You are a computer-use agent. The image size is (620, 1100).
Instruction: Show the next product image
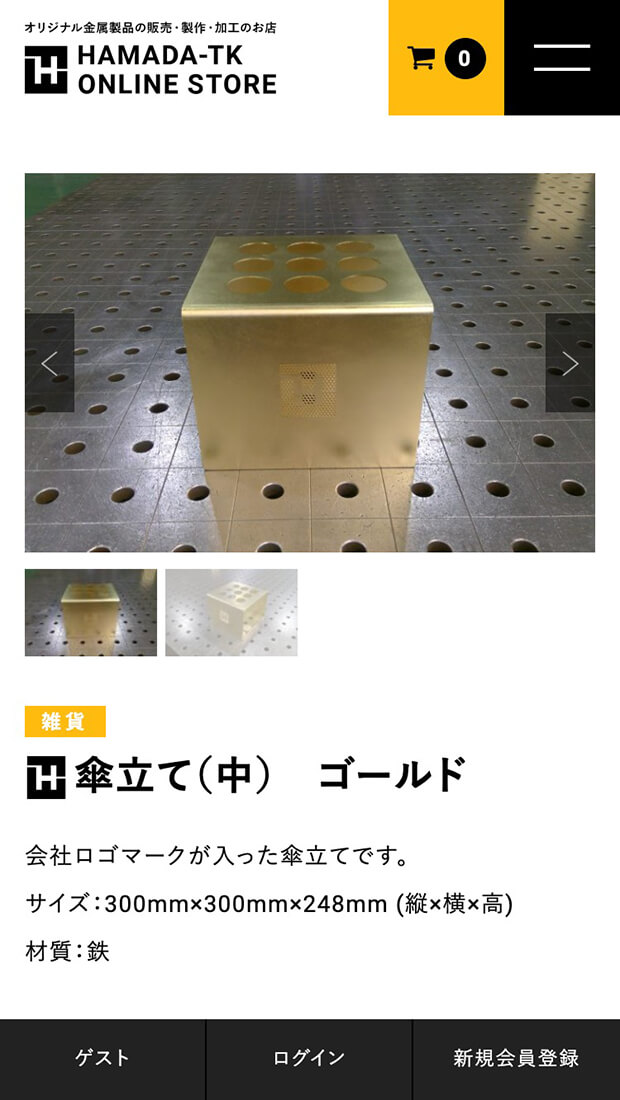(x=570, y=363)
